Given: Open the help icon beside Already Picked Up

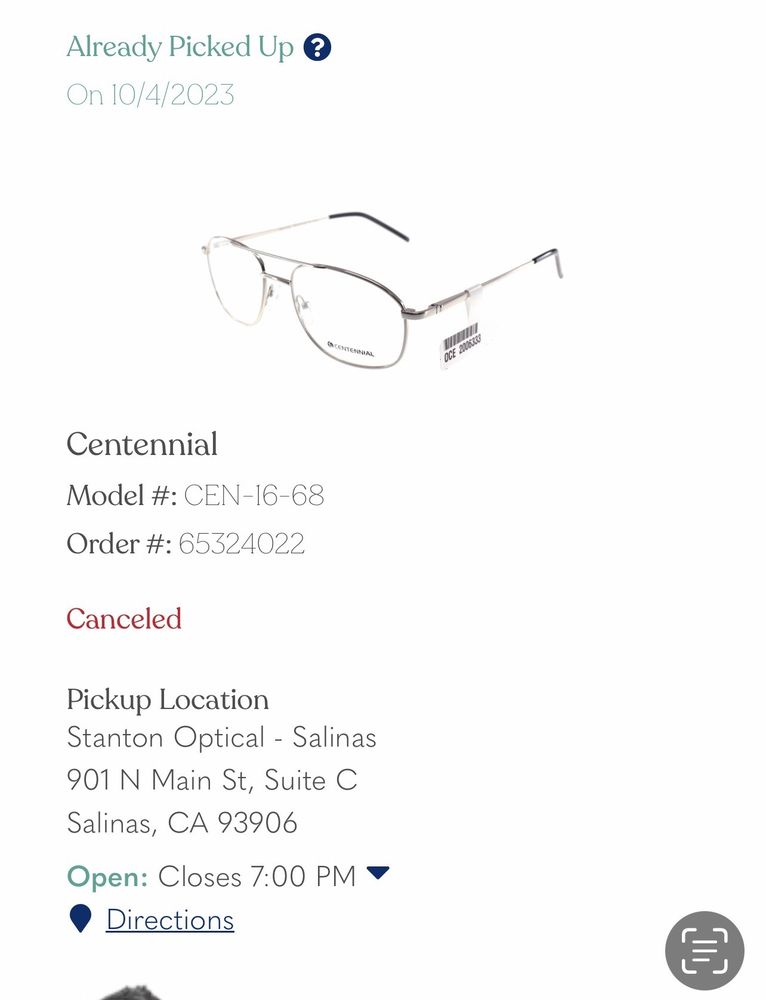Looking at the screenshot, I should click(317, 47).
